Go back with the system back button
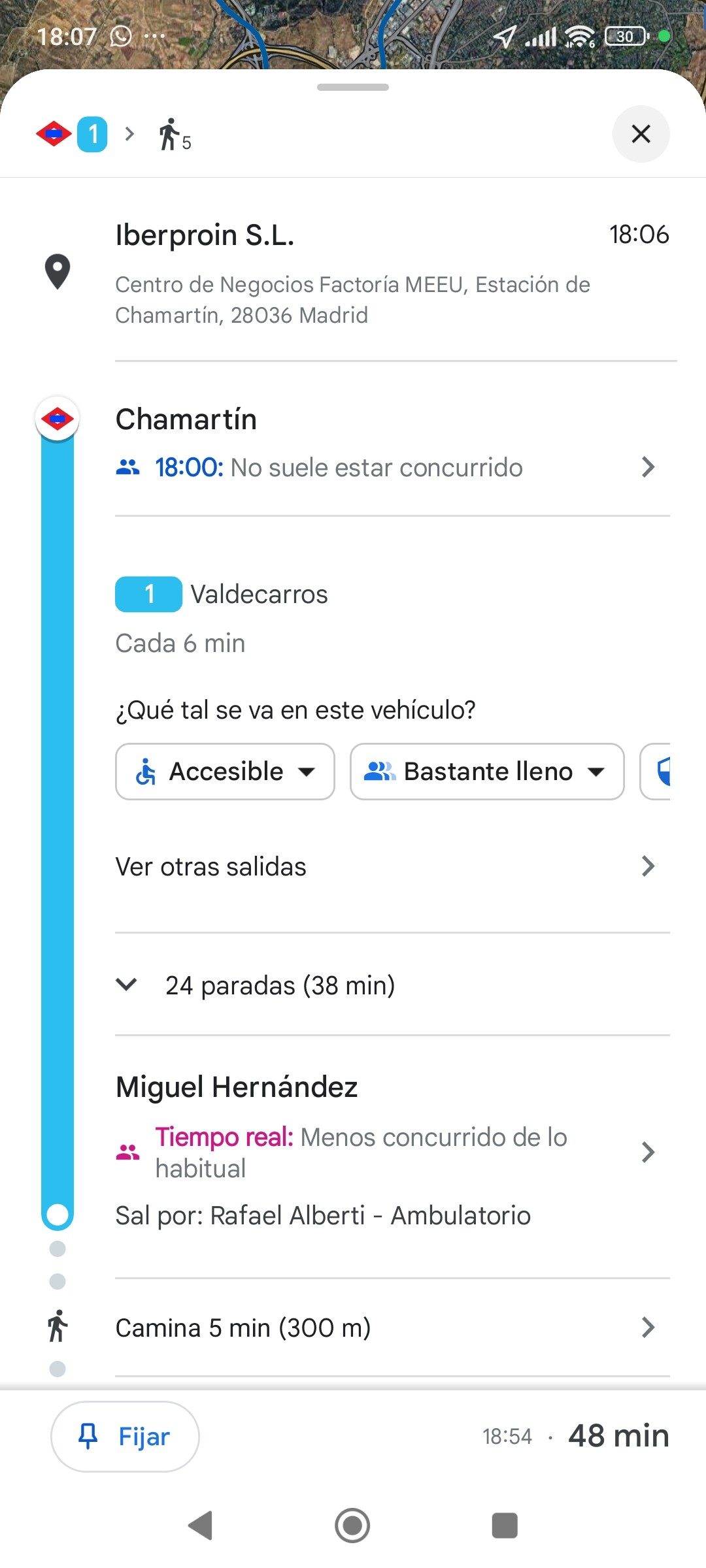The height and width of the screenshot is (1568, 706). 201,1526
